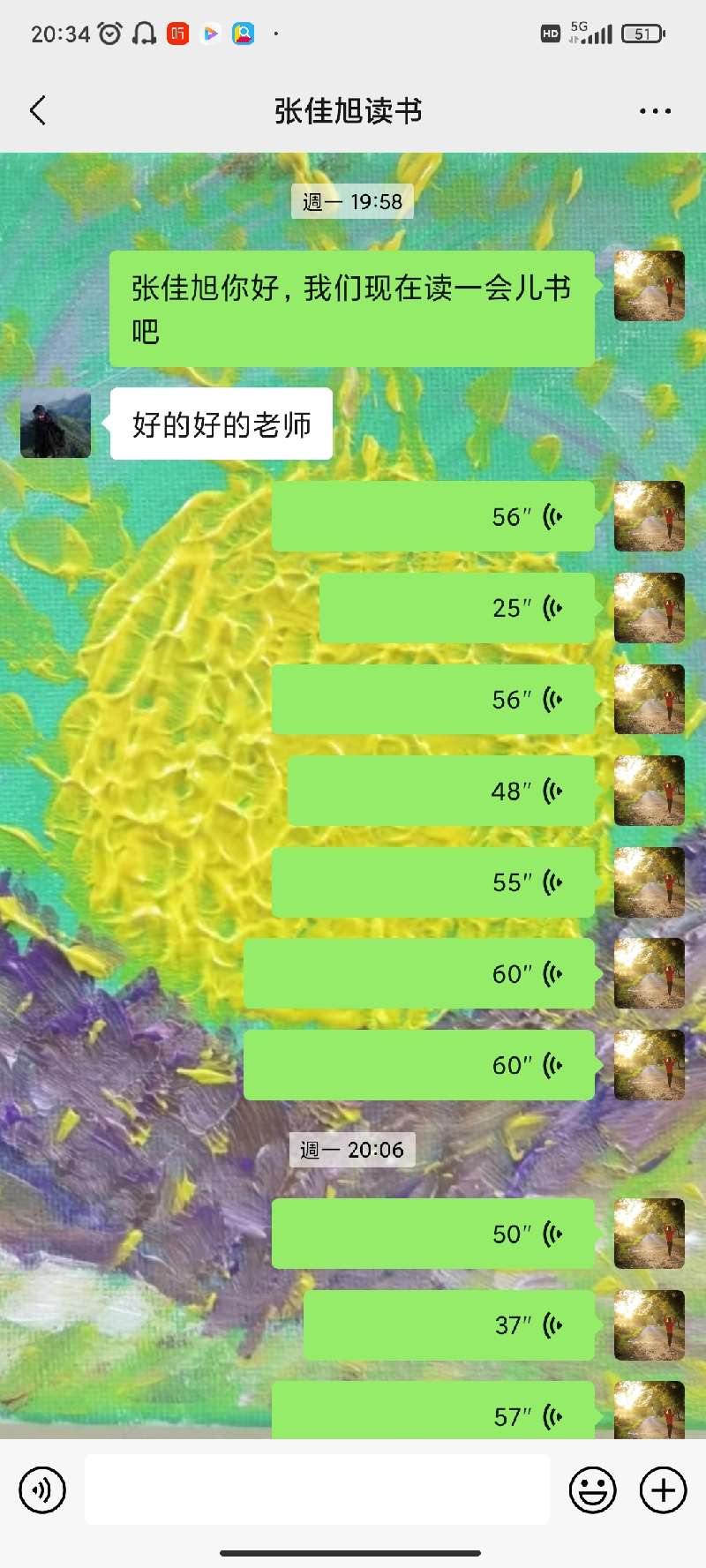The width and height of the screenshot is (706, 1568).
Task: Play the 48-second voice message
Action: click(441, 791)
